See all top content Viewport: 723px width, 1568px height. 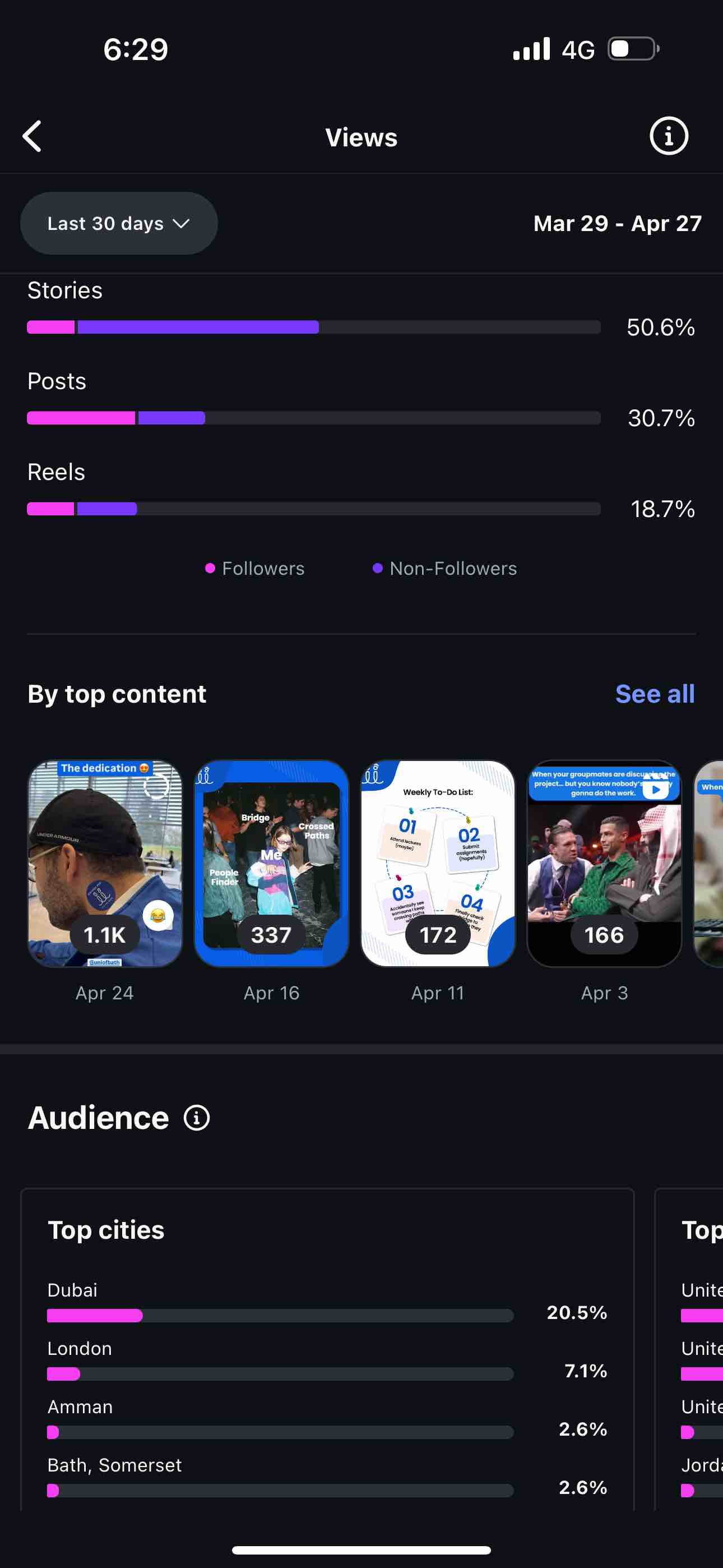pyautogui.click(x=654, y=694)
